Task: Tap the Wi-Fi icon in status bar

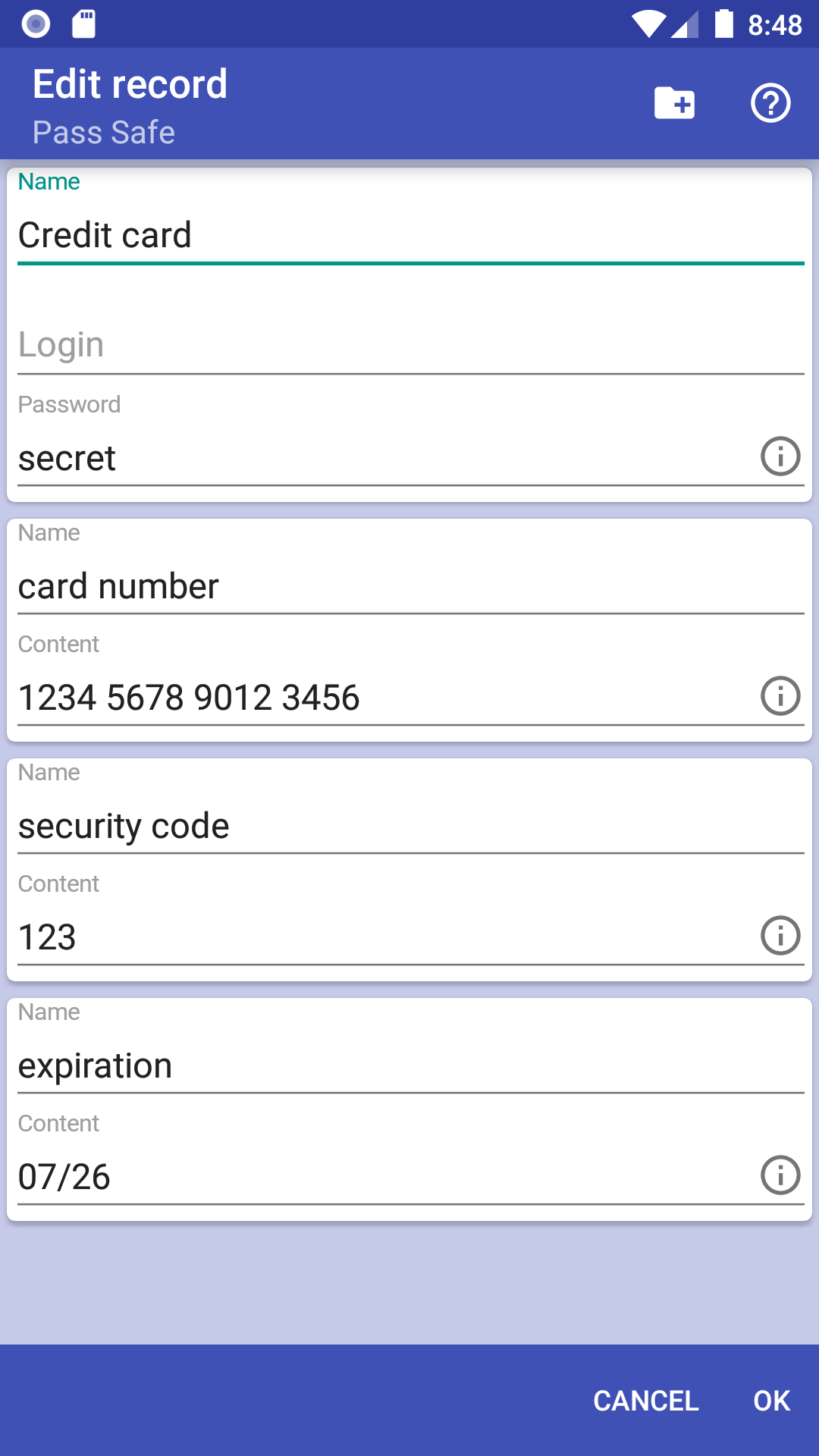Action: (x=649, y=24)
